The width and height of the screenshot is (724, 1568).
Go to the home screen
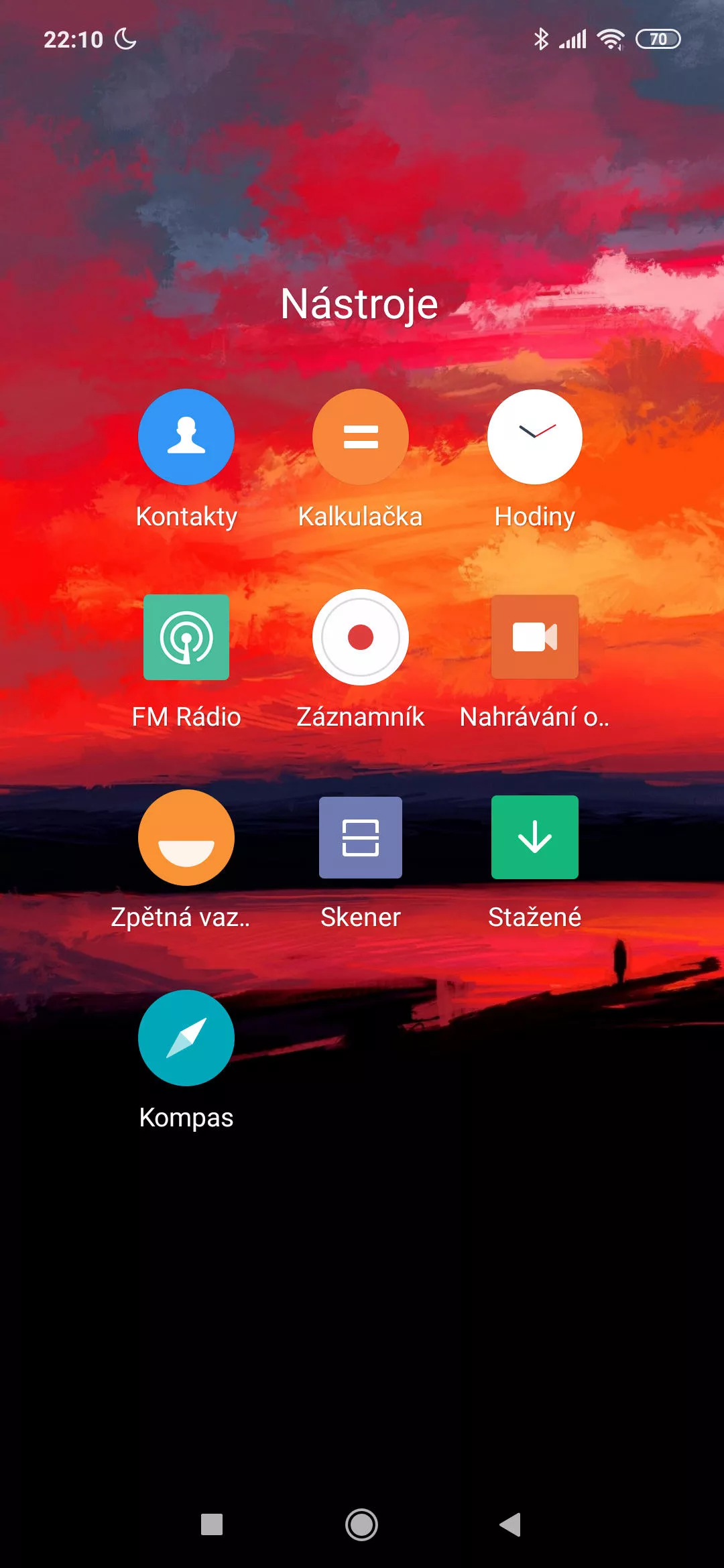(x=361, y=1524)
